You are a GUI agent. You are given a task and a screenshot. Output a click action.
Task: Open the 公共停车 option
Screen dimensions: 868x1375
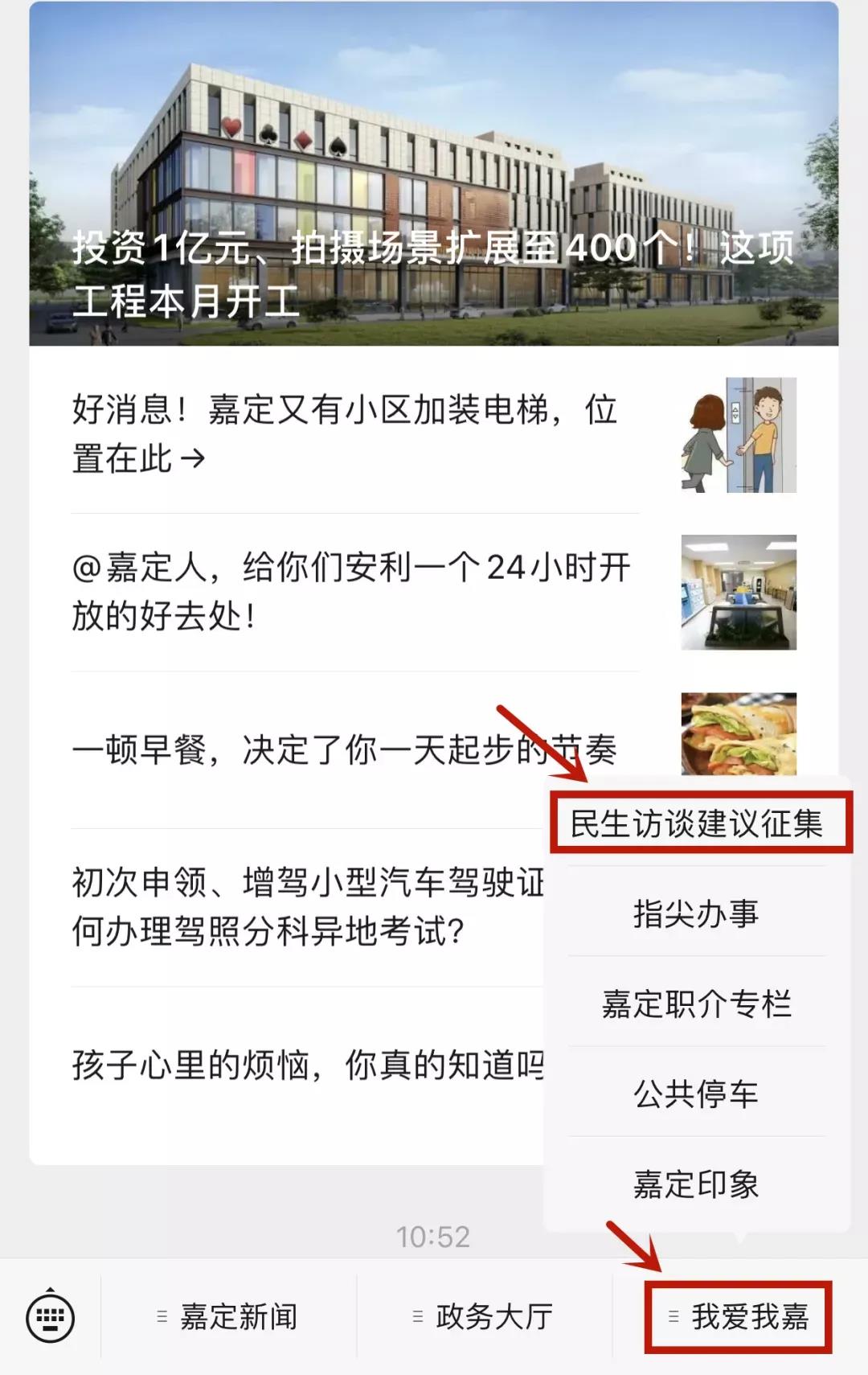pyautogui.click(x=696, y=1092)
